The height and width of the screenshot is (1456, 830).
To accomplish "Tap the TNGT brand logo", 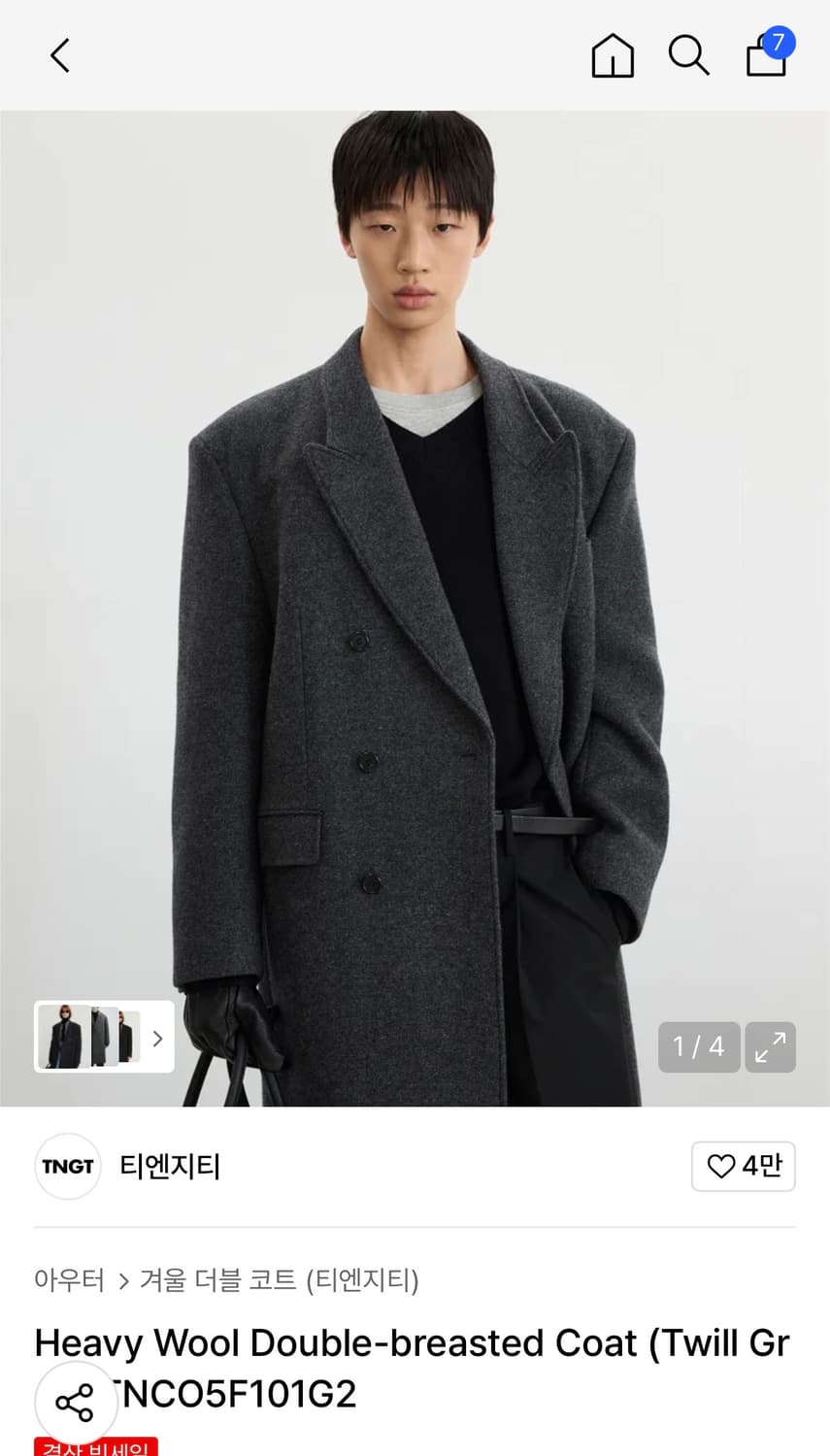I will point(67,1167).
